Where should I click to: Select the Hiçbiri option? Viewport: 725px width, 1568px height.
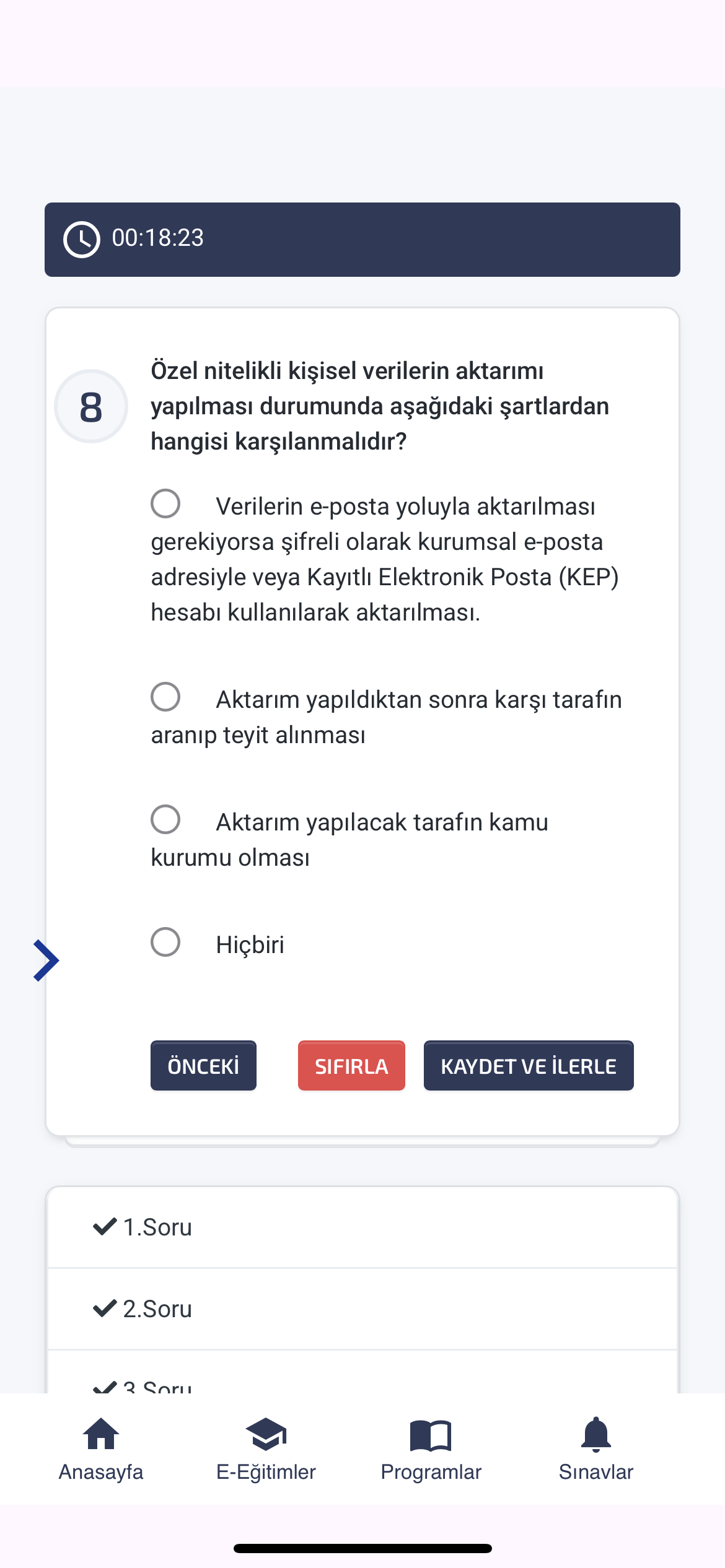[x=165, y=942]
